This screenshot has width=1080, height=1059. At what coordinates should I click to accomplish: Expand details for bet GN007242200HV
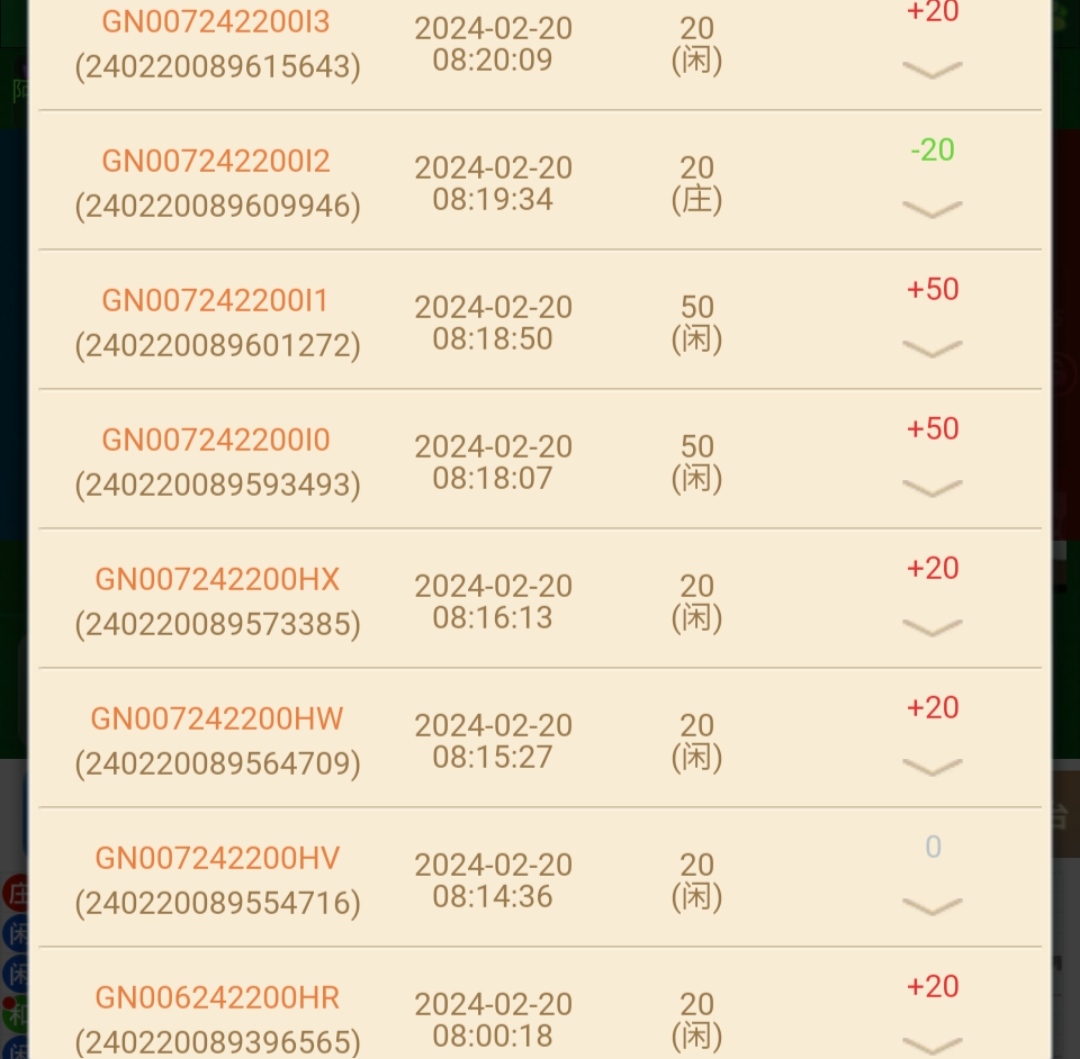tap(932, 906)
